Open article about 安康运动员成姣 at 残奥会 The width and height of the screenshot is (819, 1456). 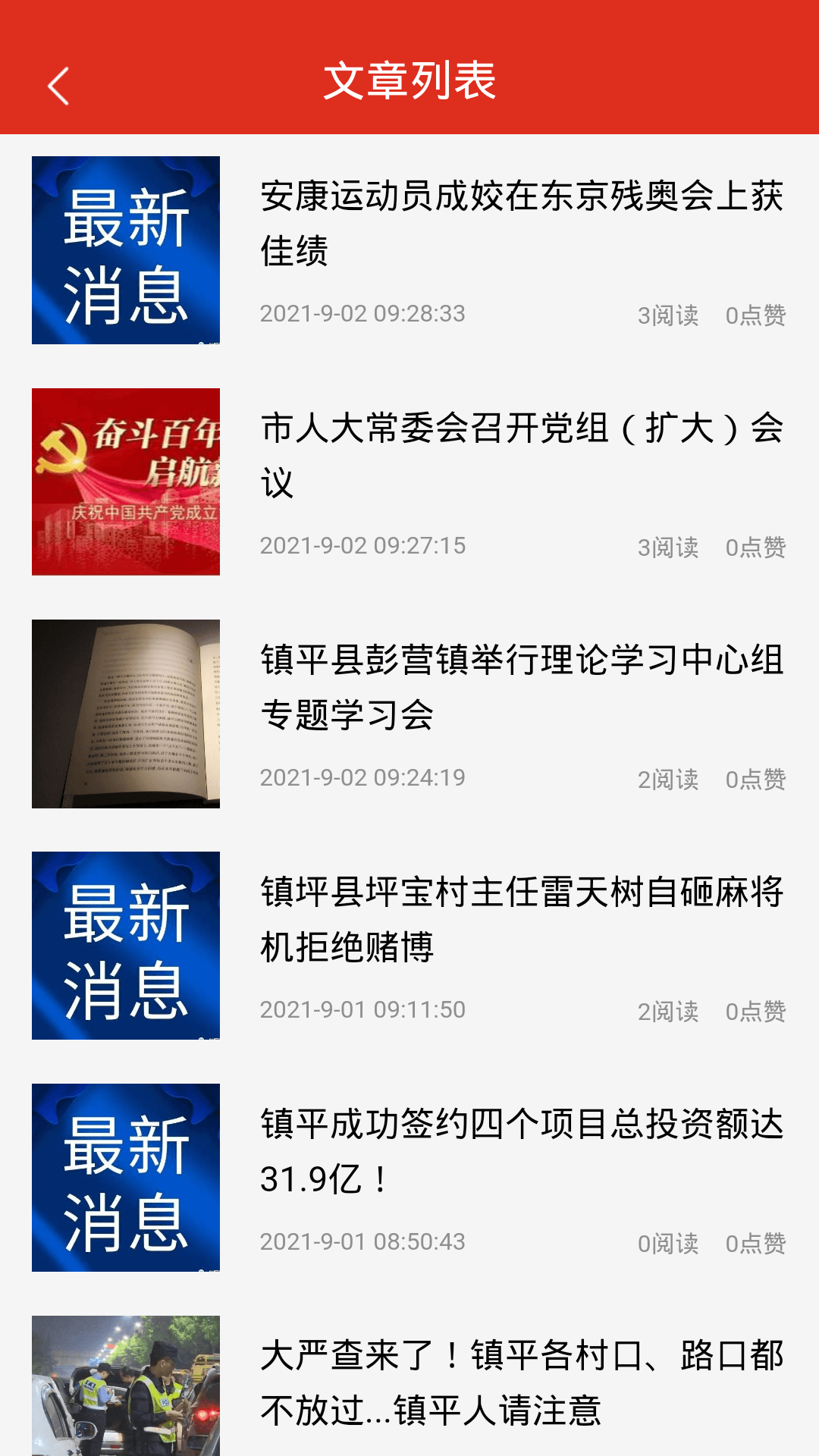coord(523,227)
